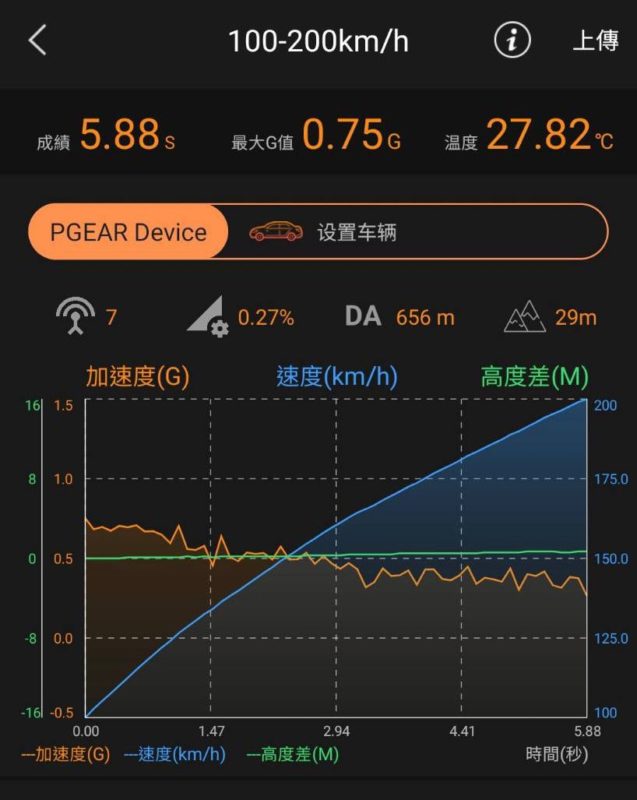Toggle the 加速度(G) series in chart legend
This screenshot has height=800, width=637.
(65, 755)
